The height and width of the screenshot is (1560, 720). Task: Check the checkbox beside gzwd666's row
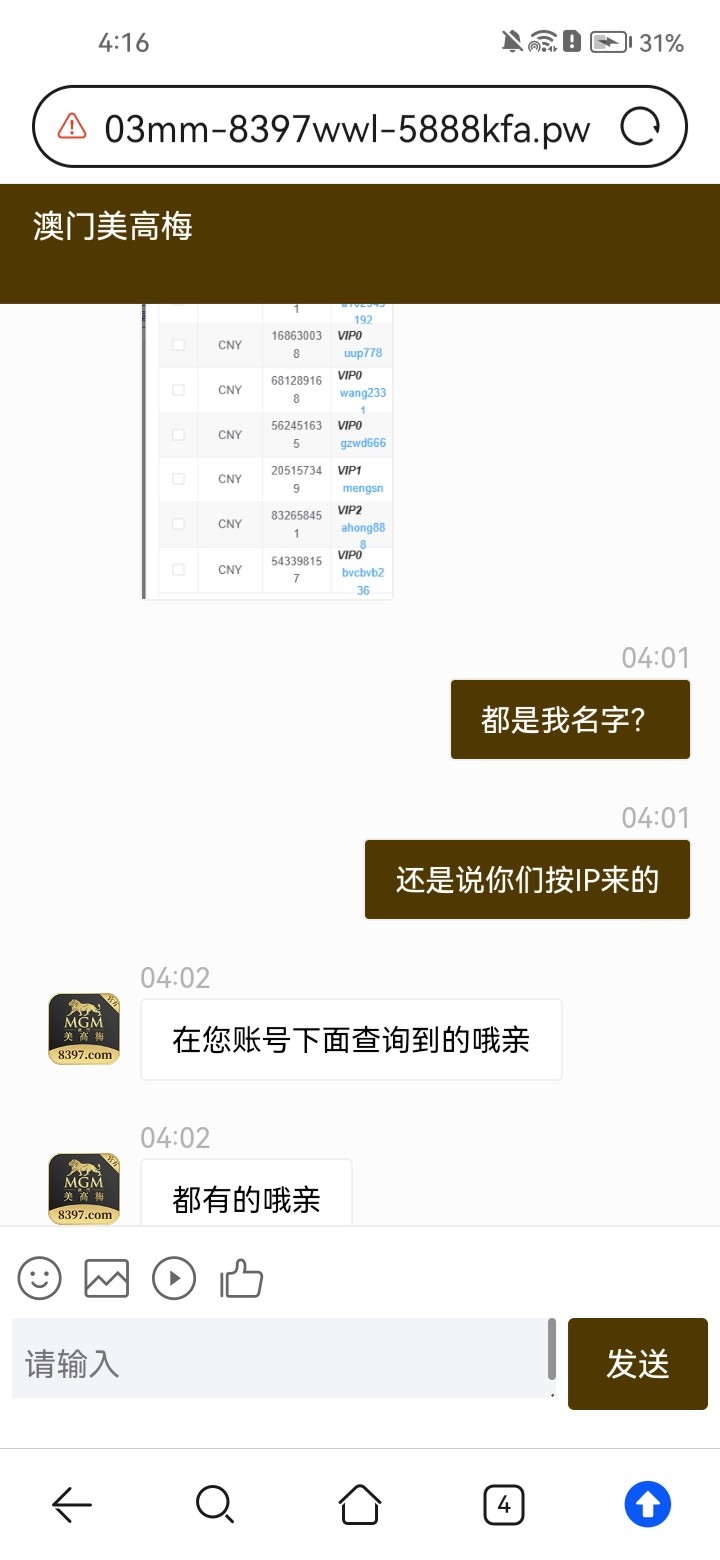click(x=177, y=434)
